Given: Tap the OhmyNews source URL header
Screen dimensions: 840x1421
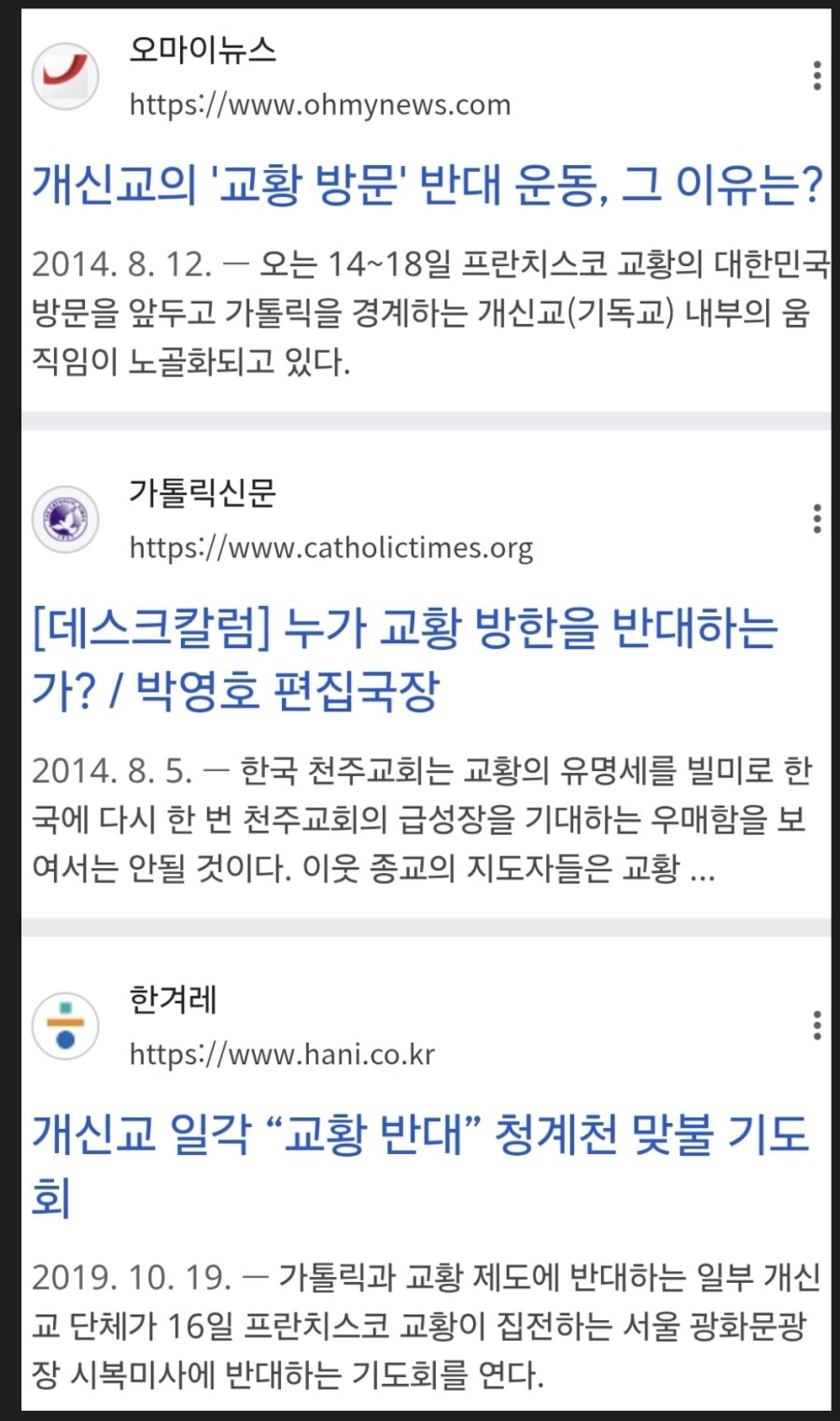Looking at the screenshot, I should 319,104.
